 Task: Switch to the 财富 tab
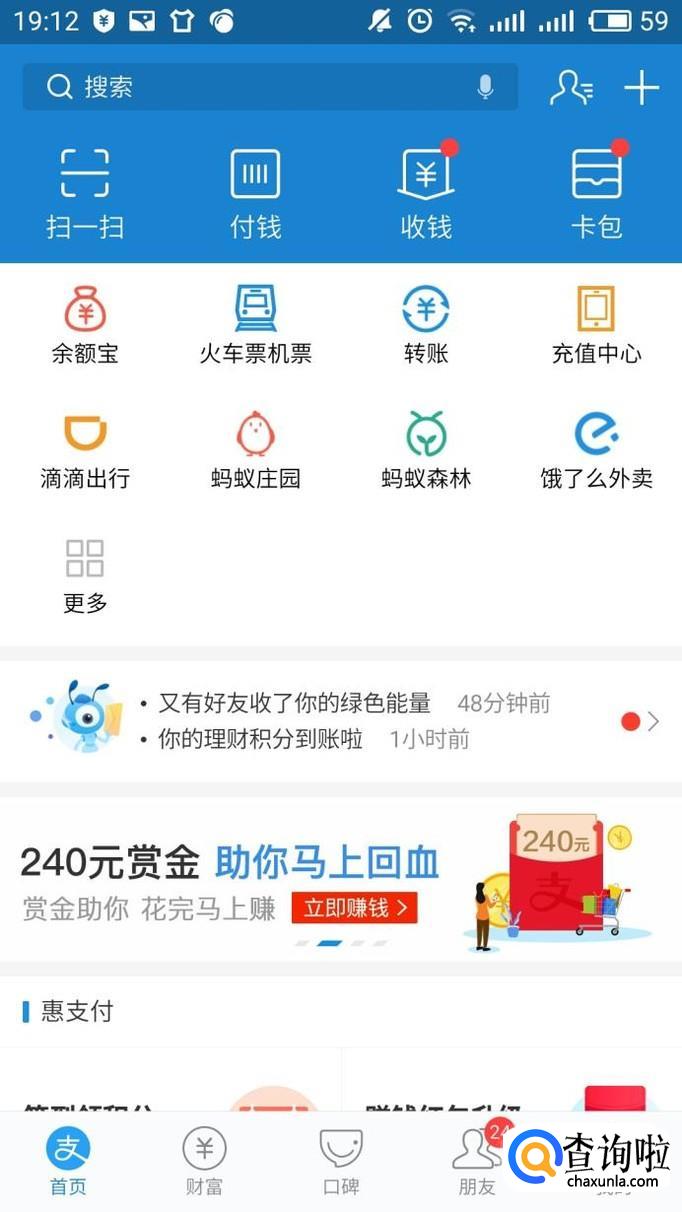coord(204,1160)
